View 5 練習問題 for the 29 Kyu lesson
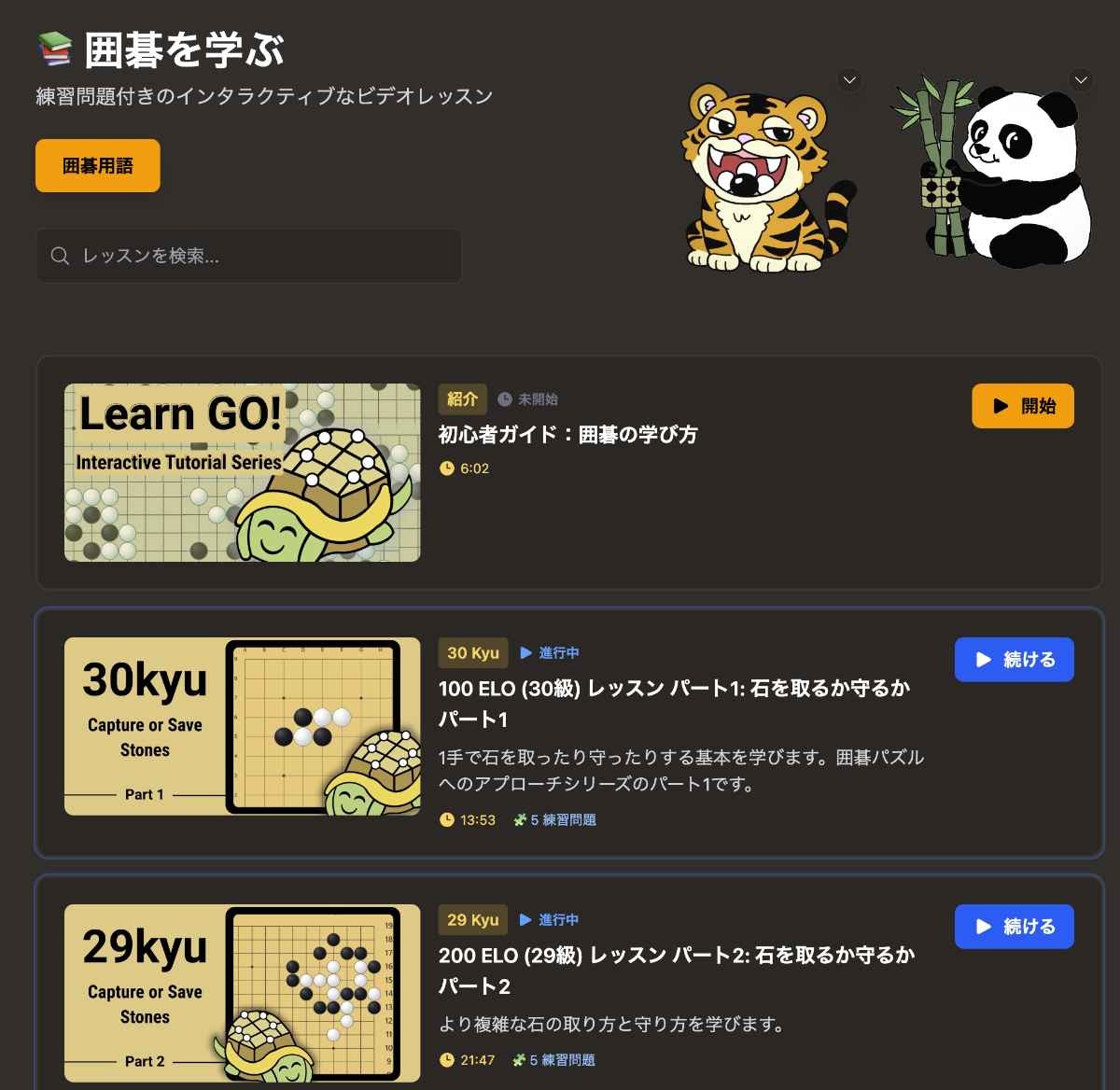Image resolution: width=1120 pixels, height=1090 pixels. click(x=554, y=1060)
